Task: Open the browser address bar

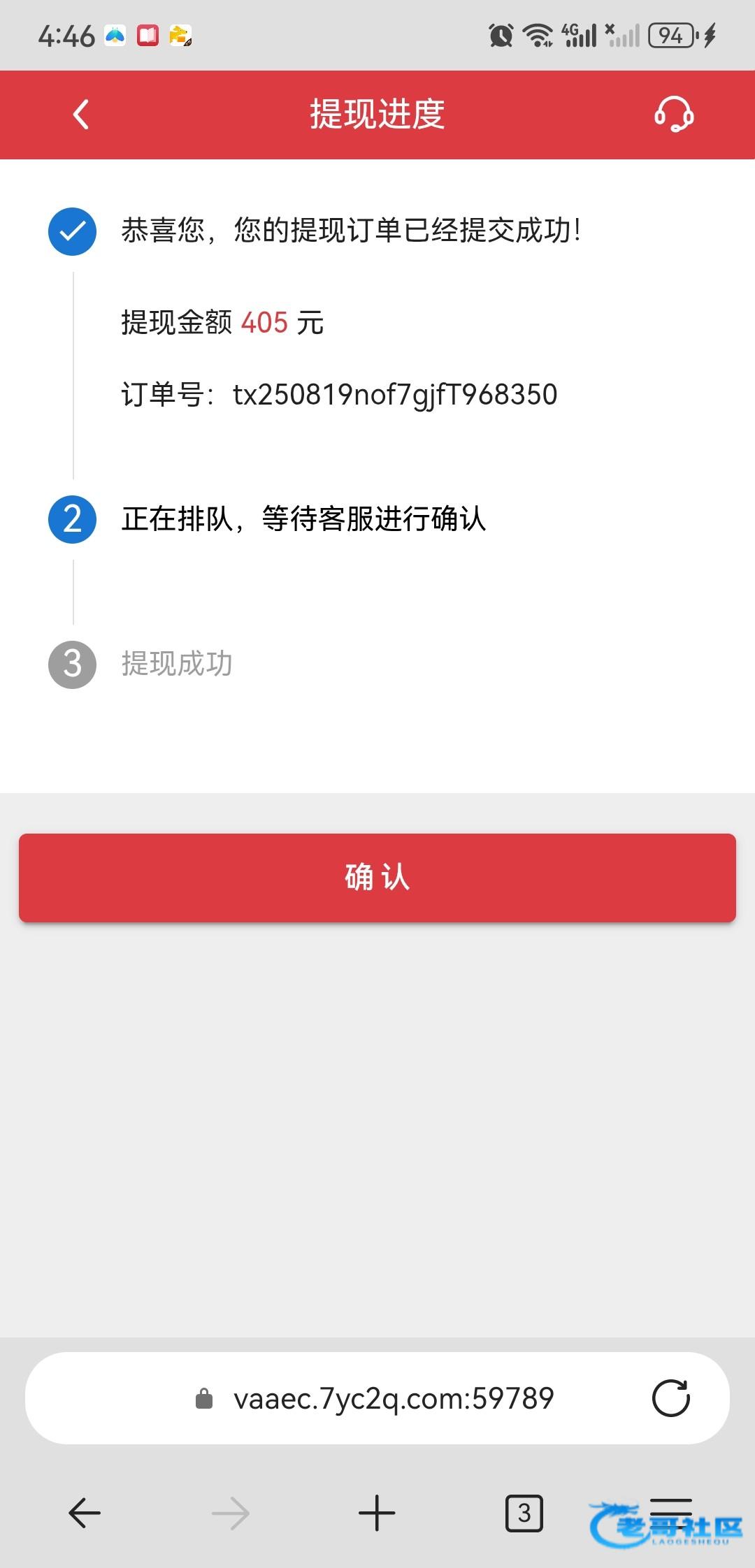Action: coord(393,1398)
